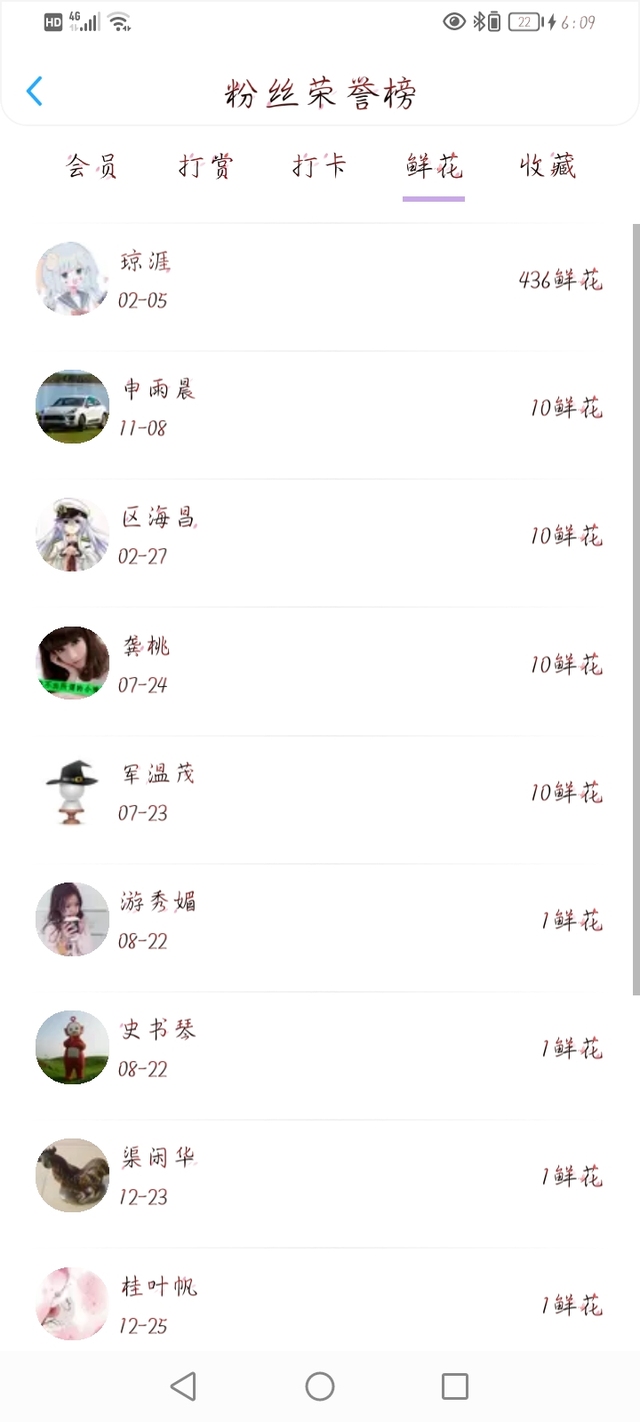Open 桂叶帆's fan entry
The height and width of the screenshot is (1422, 640).
pos(320,1303)
